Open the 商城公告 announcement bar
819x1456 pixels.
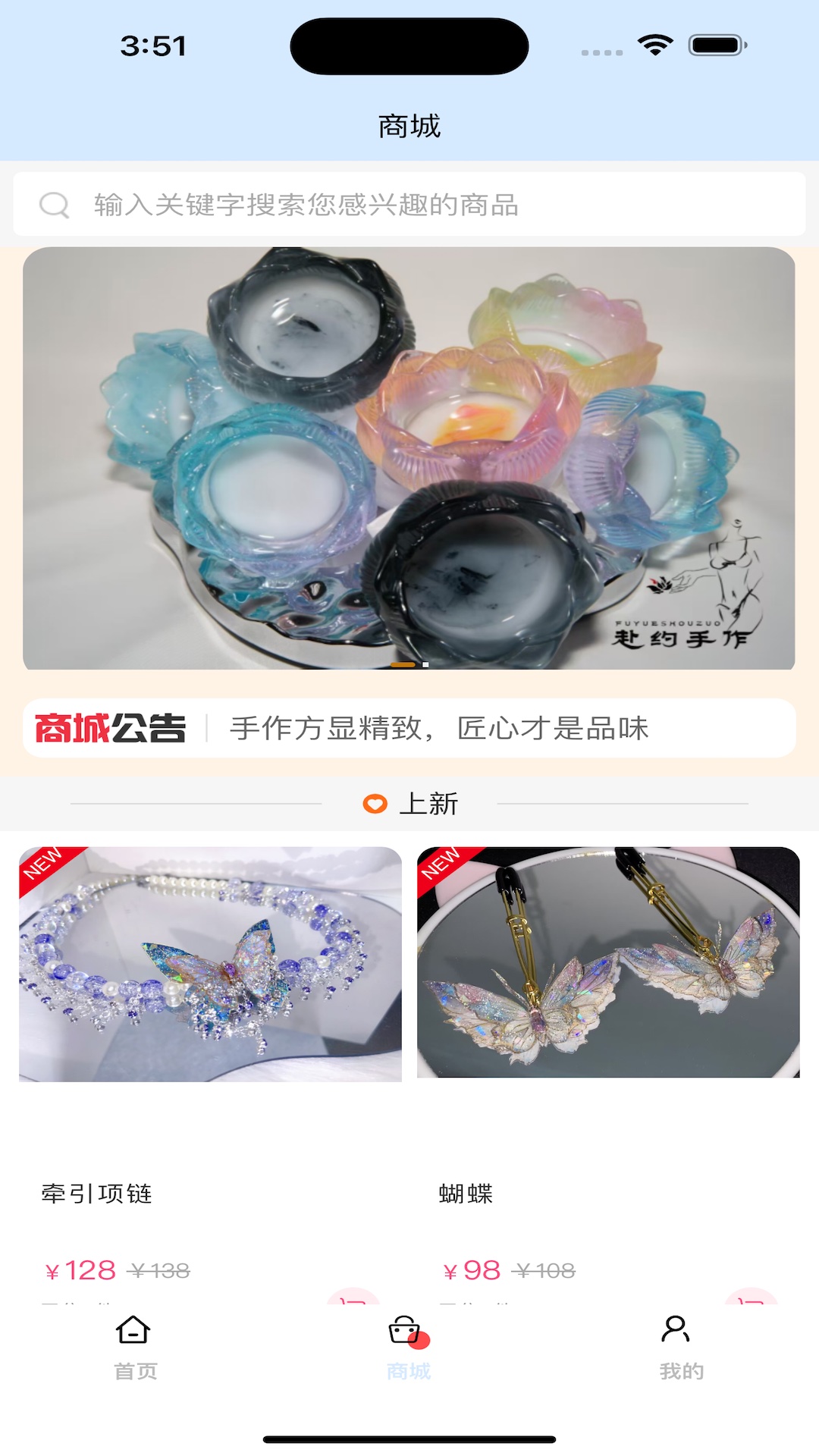tap(409, 728)
